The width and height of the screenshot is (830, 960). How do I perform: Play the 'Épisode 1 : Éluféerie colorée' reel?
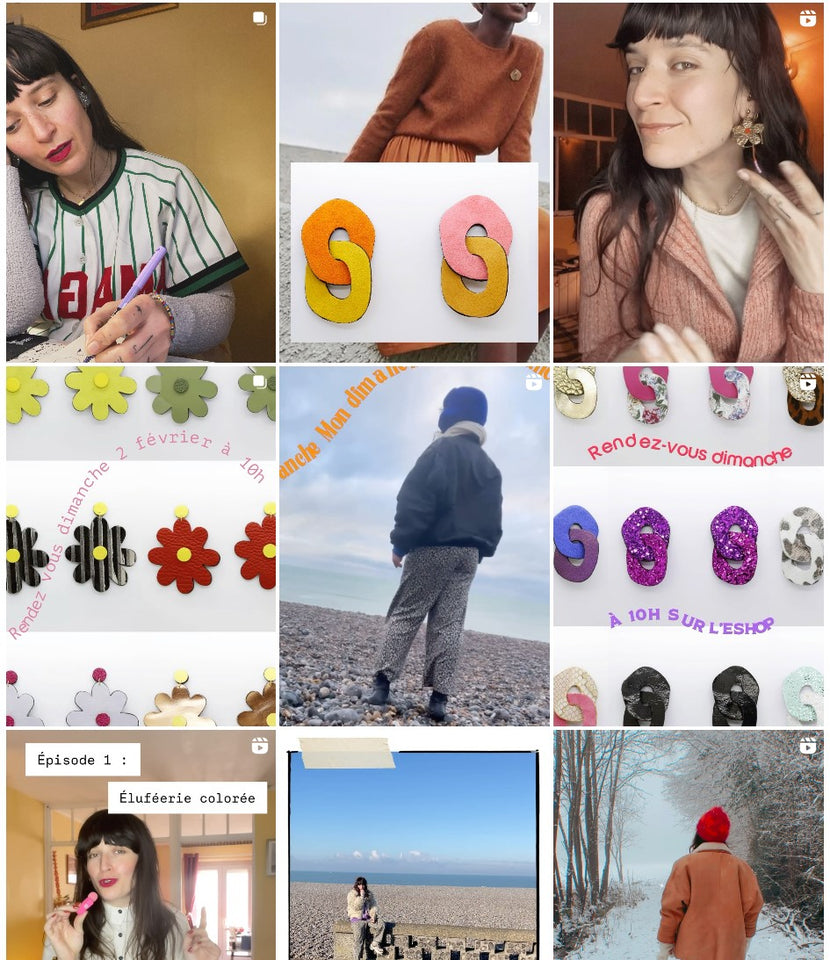tap(140, 845)
